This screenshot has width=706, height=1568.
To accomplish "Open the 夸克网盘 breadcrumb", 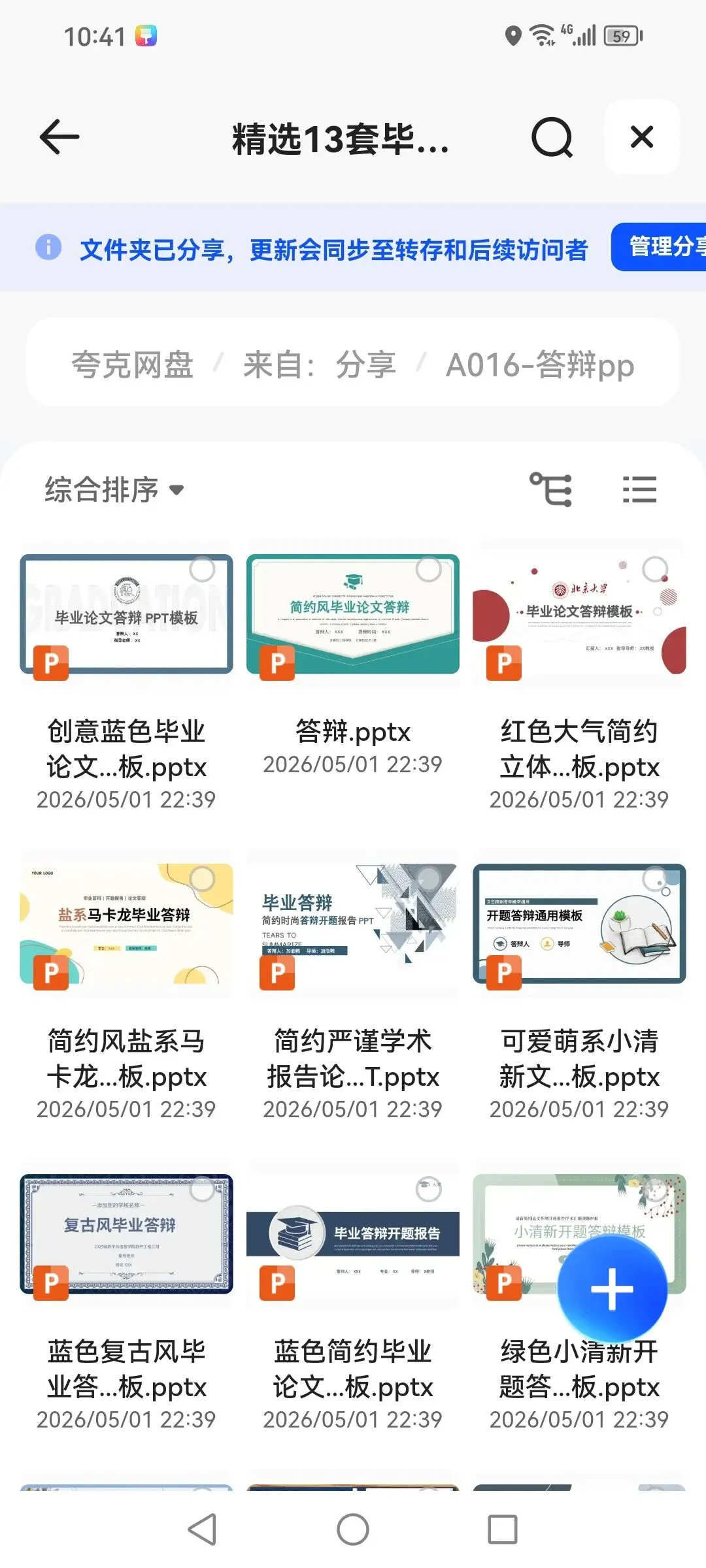I will pos(132,365).
